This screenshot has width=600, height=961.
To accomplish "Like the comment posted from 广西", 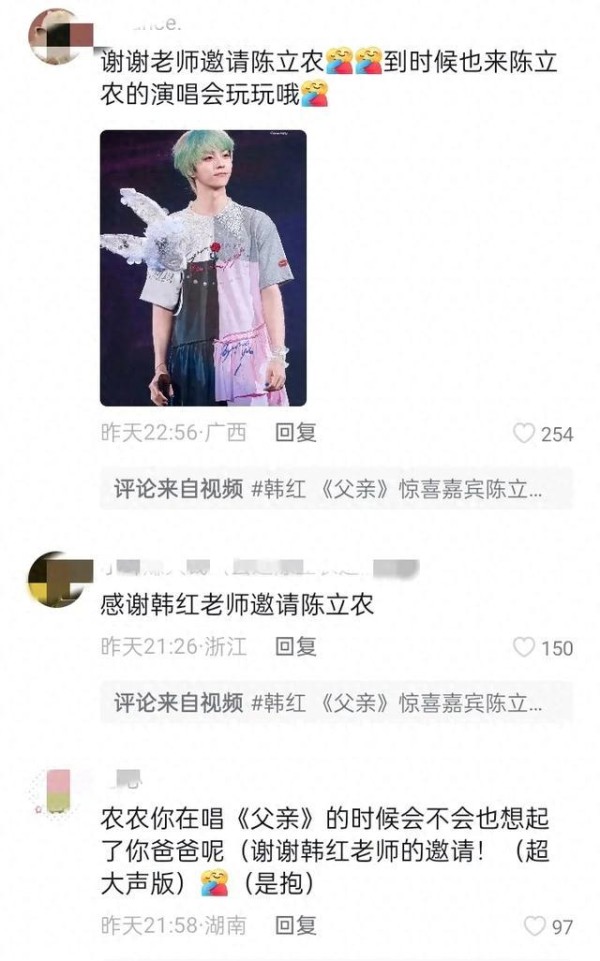I will tap(524, 433).
